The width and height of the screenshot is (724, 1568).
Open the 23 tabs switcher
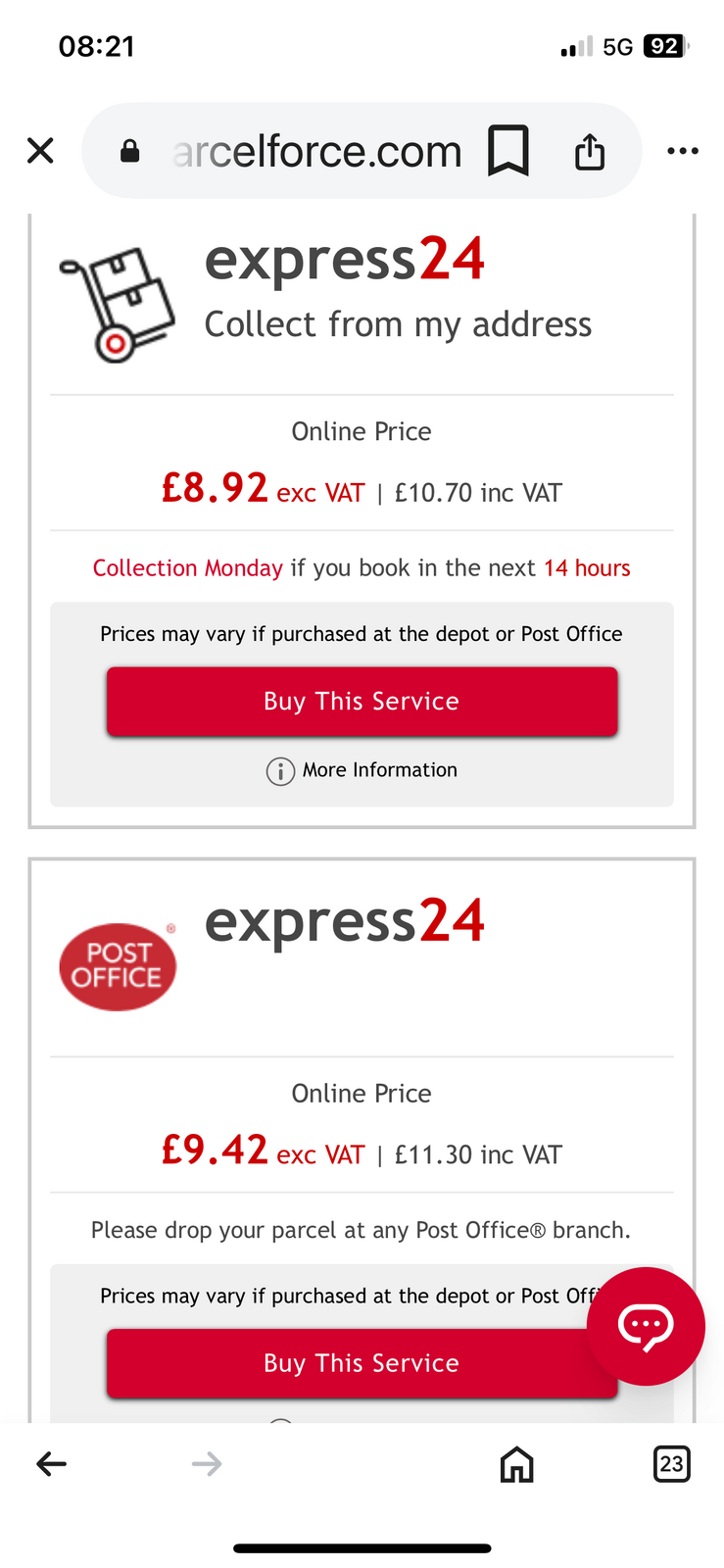pyautogui.click(x=671, y=1464)
